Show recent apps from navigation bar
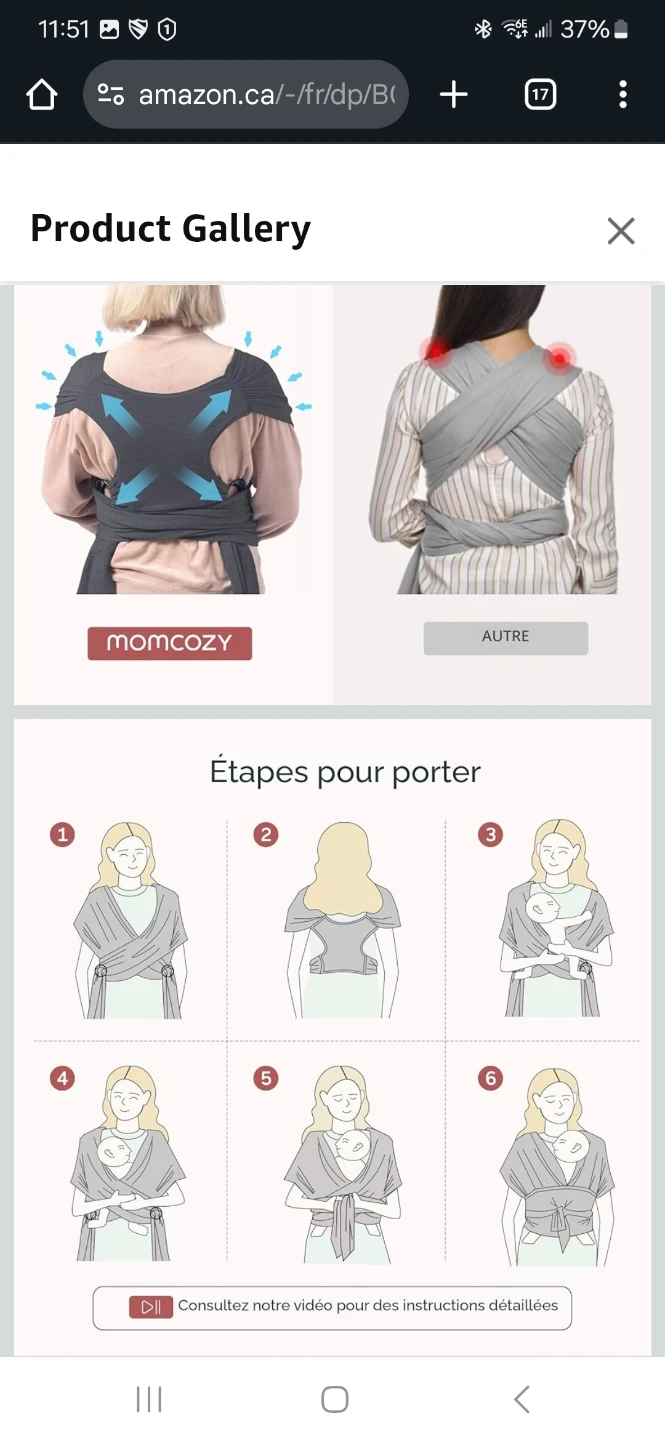The image size is (665, 1440). coord(148,1399)
